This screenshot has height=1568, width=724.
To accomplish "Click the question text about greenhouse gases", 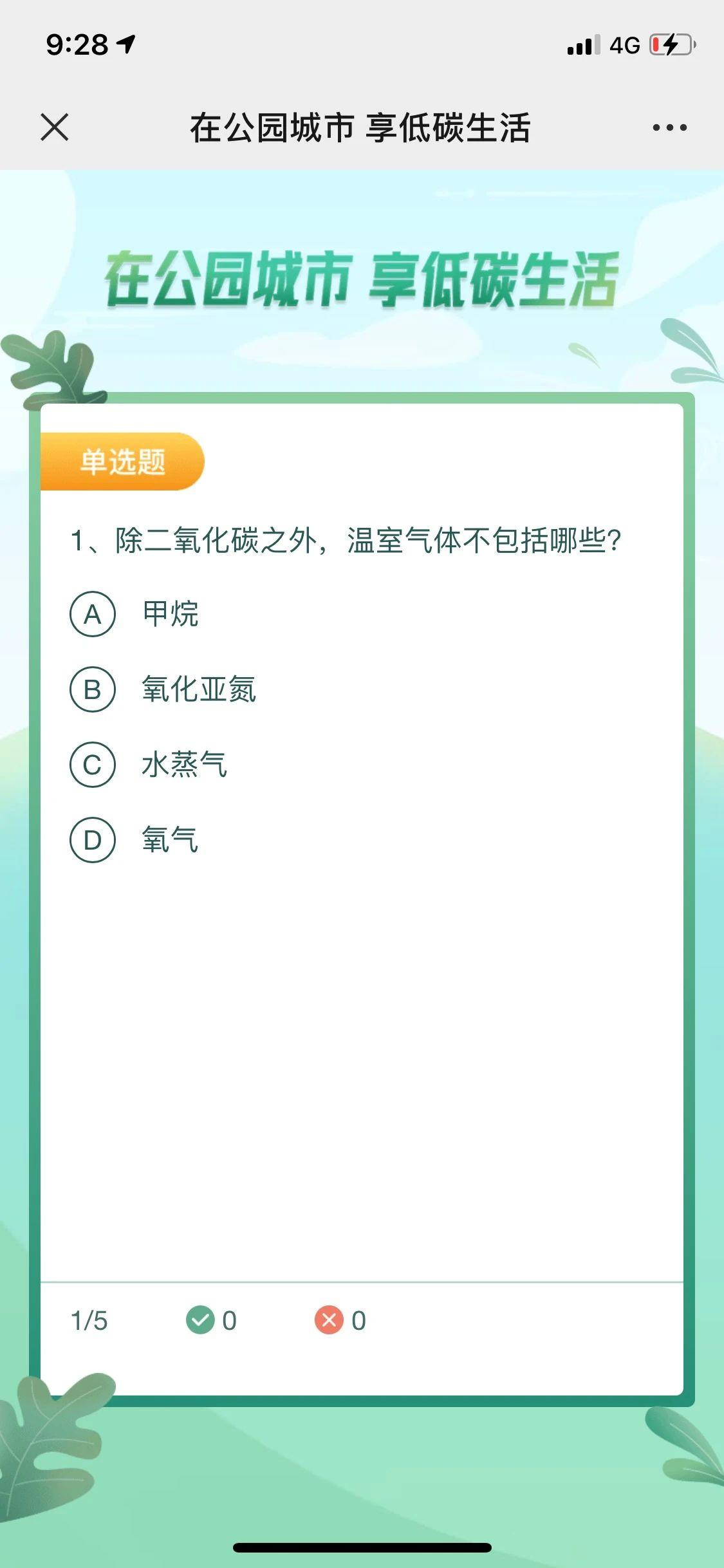I will tap(345, 540).
